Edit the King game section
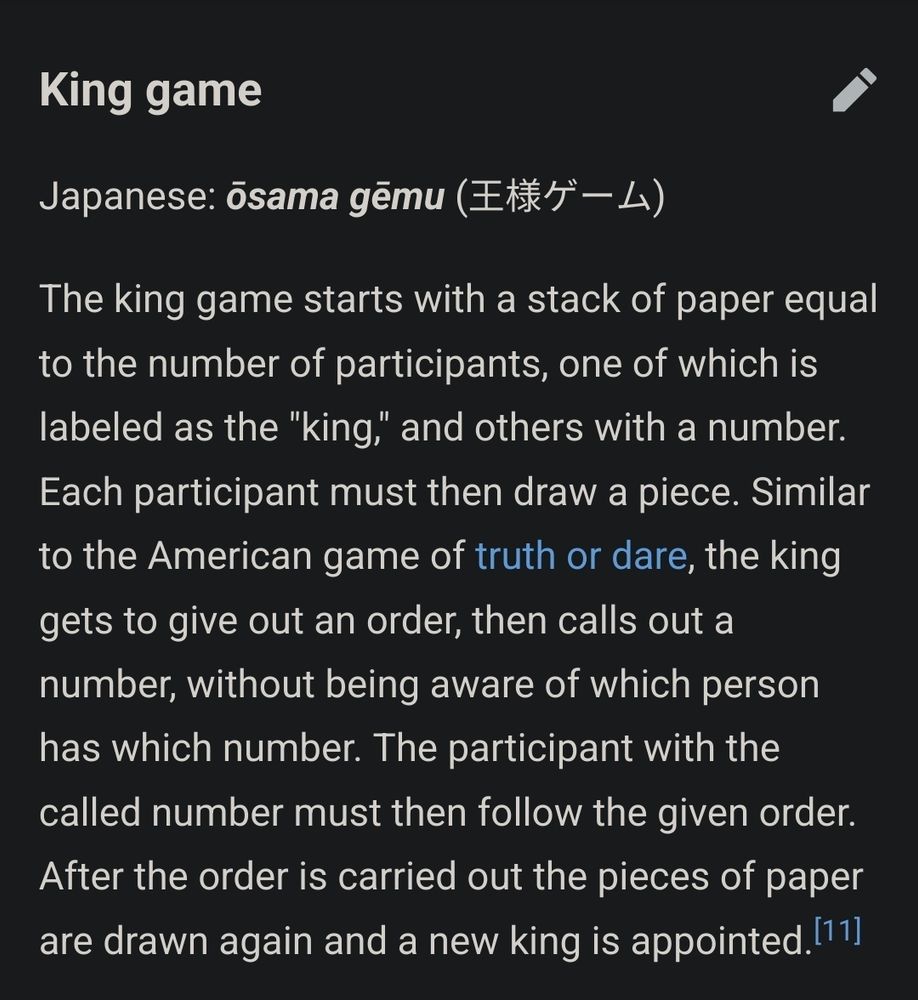Image resolution: width=918 pixels, height=1000 pixels. [x=855, y=90]
